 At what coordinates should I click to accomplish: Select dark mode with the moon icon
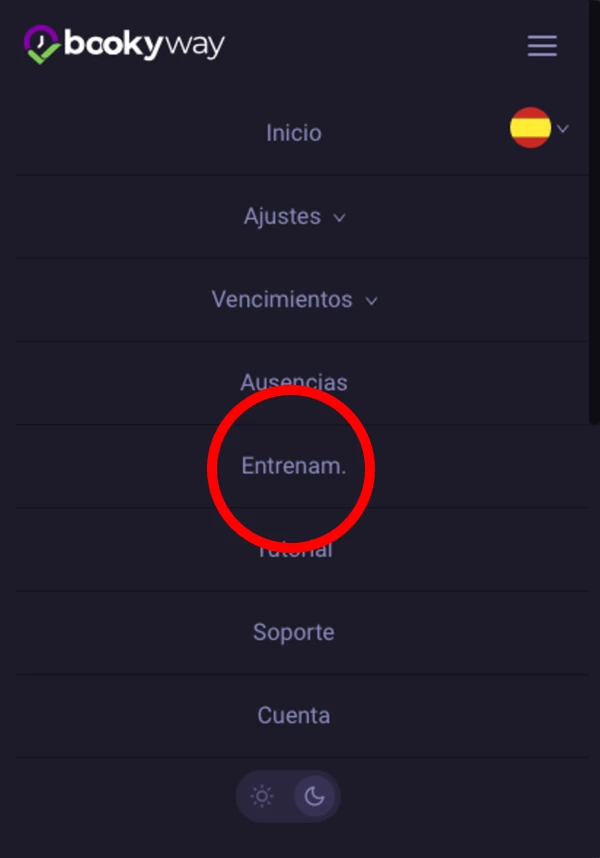click(315, 796)
